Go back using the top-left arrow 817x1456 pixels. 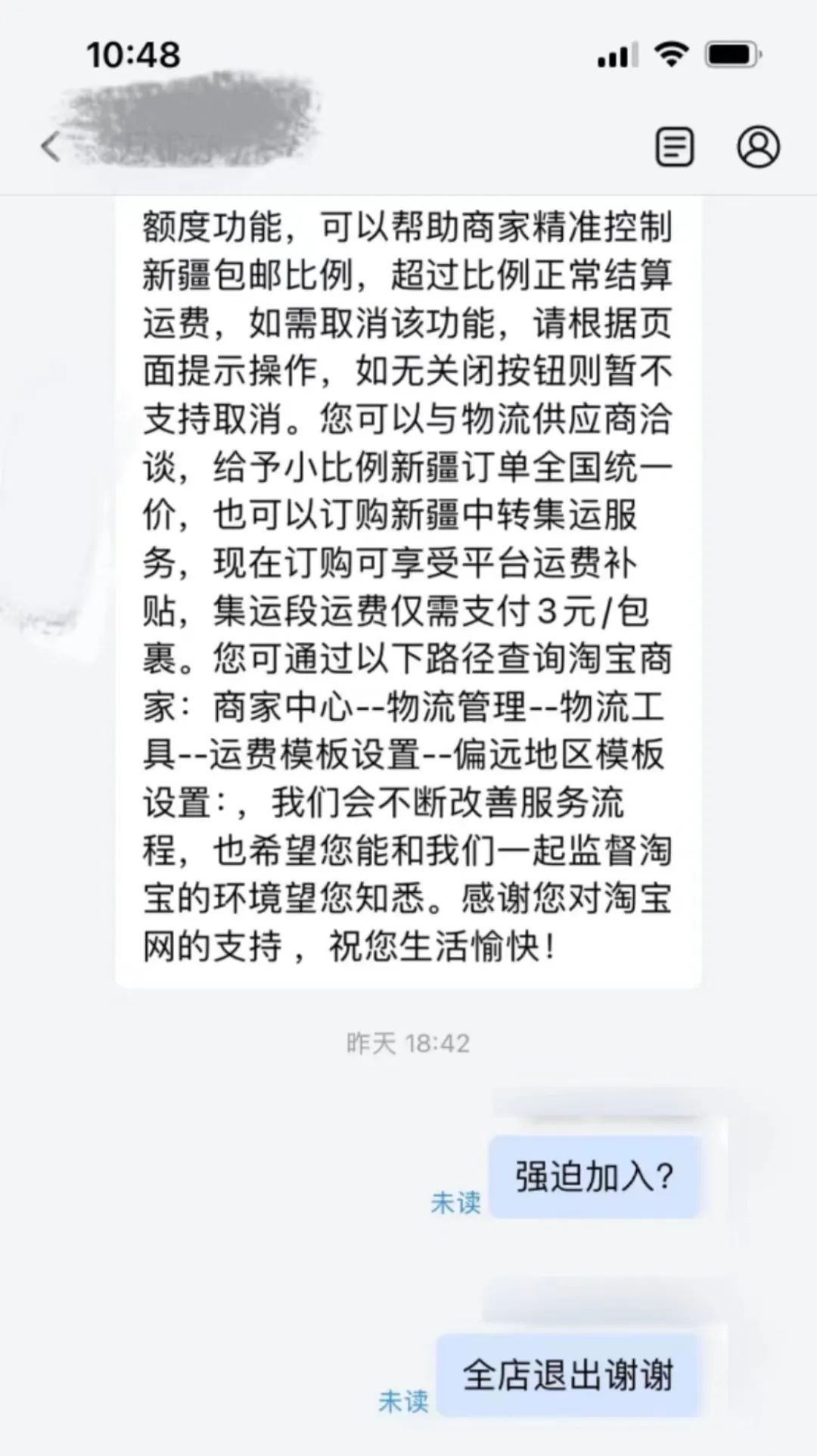(x=51, y=147)
